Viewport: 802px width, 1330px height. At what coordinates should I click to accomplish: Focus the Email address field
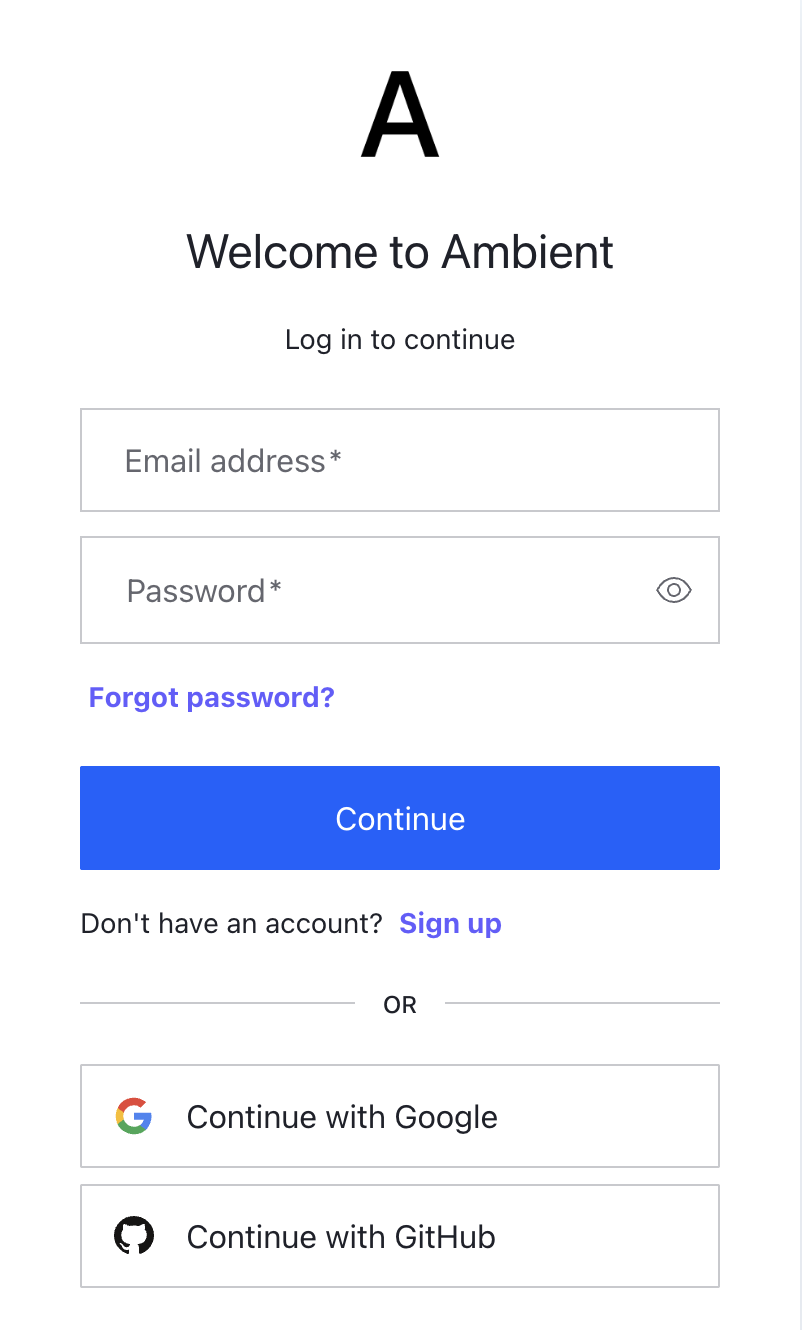400,460
